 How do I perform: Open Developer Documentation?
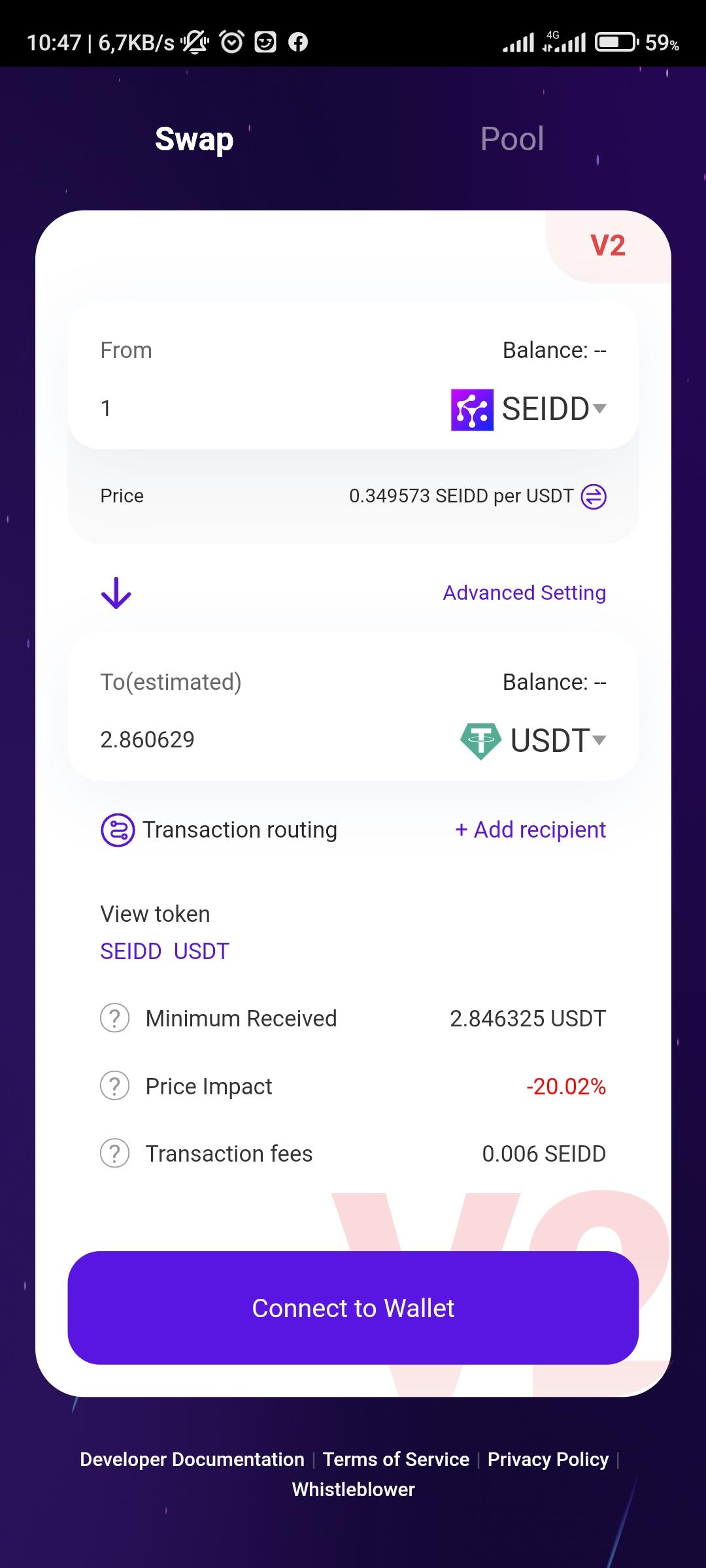(x=192, y=1460)
